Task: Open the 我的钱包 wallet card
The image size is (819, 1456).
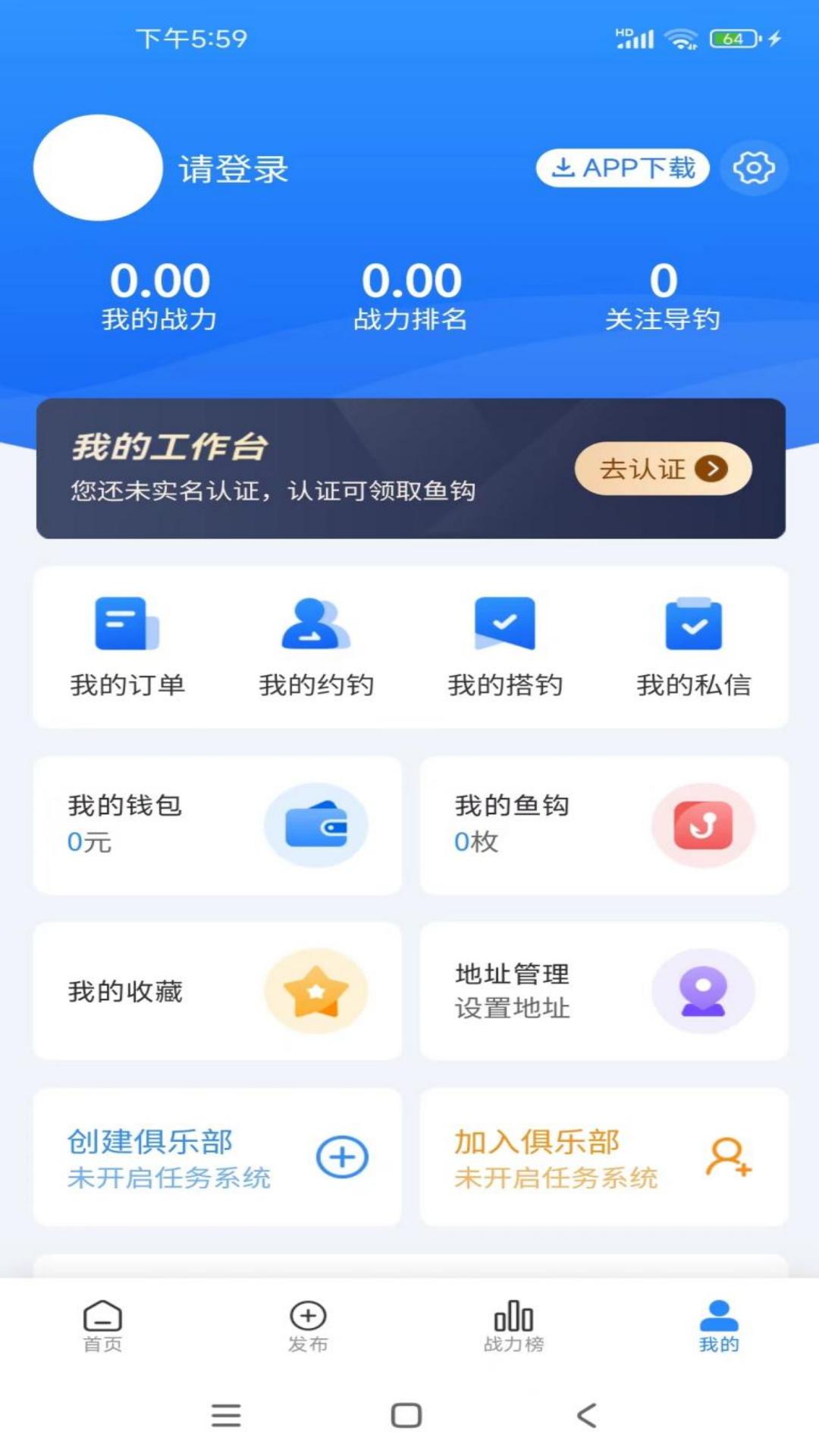Action: (x=218, y=825)
